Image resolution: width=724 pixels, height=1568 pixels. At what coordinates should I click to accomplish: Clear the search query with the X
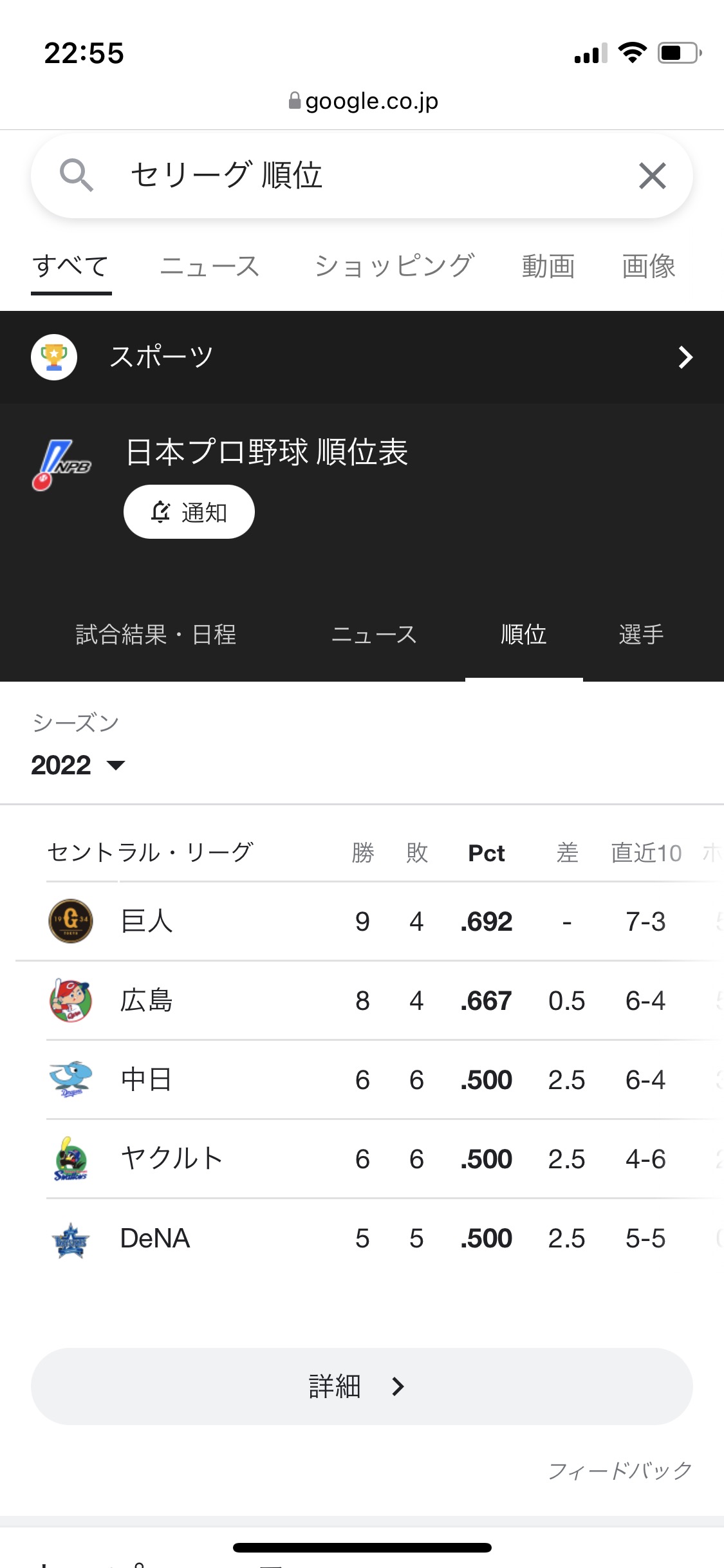[x=652, y=176]
